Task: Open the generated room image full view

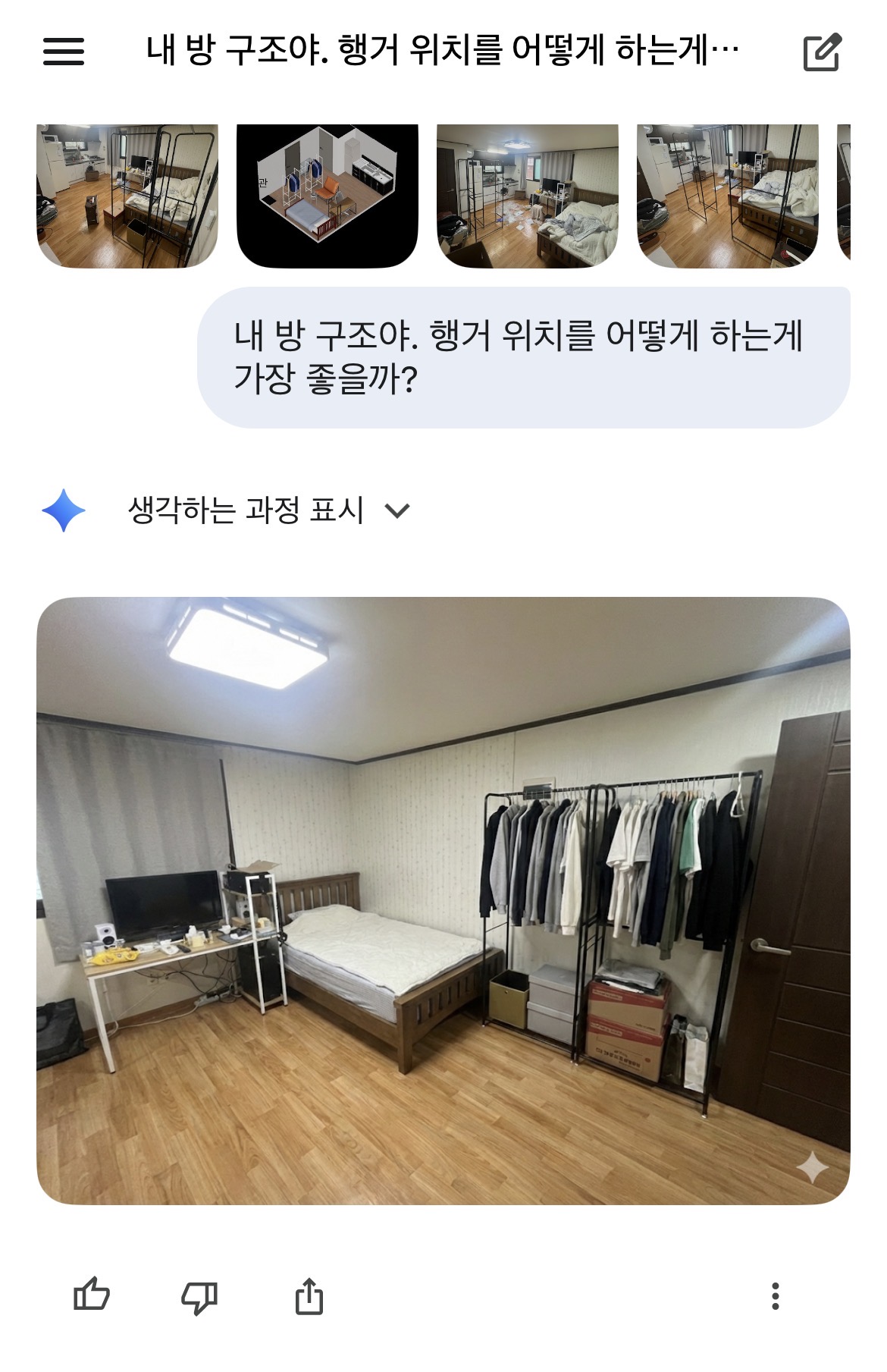Action: 443,900
